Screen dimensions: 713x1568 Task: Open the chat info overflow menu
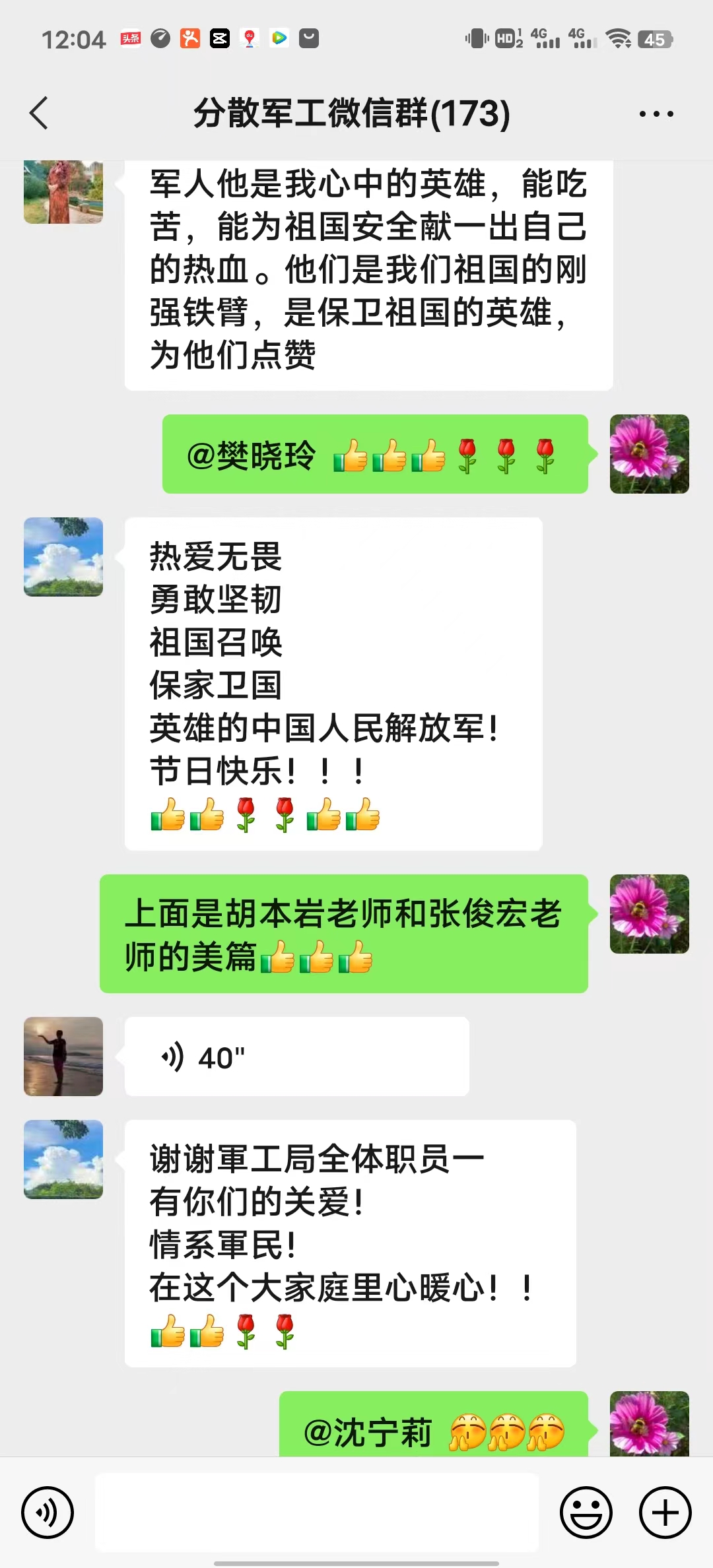click(656, 114)
